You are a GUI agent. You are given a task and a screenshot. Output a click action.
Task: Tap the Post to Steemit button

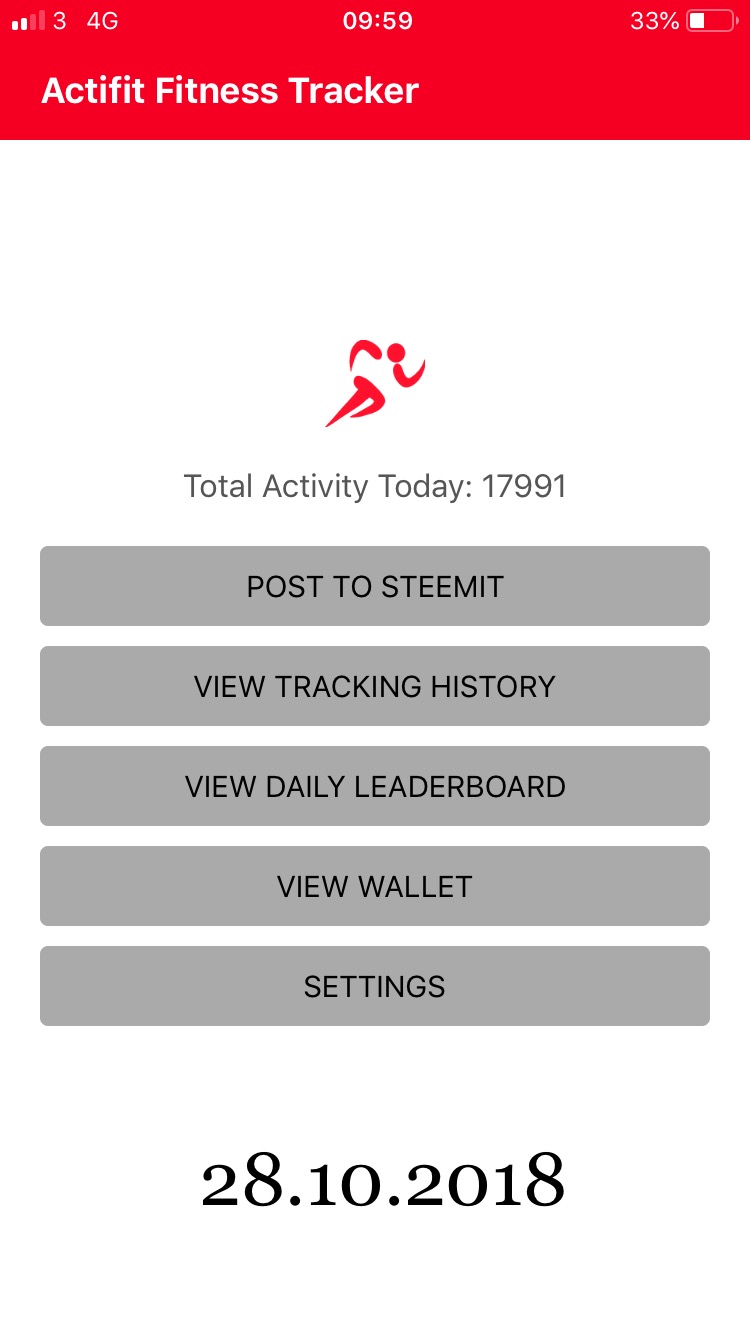point(375,586)
